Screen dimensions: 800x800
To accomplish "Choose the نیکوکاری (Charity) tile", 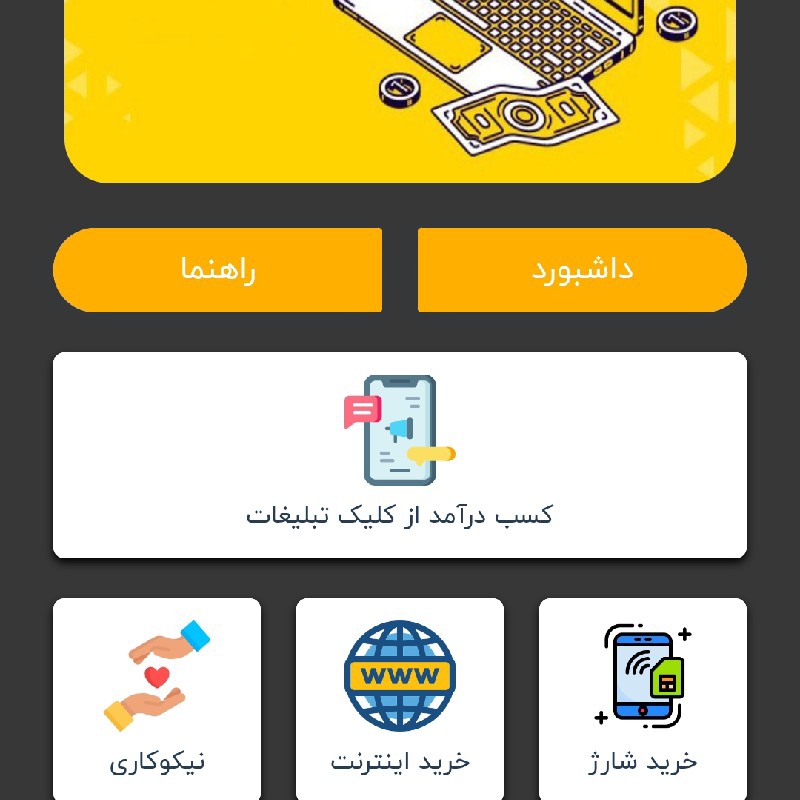I will click(x=157, y=699).
